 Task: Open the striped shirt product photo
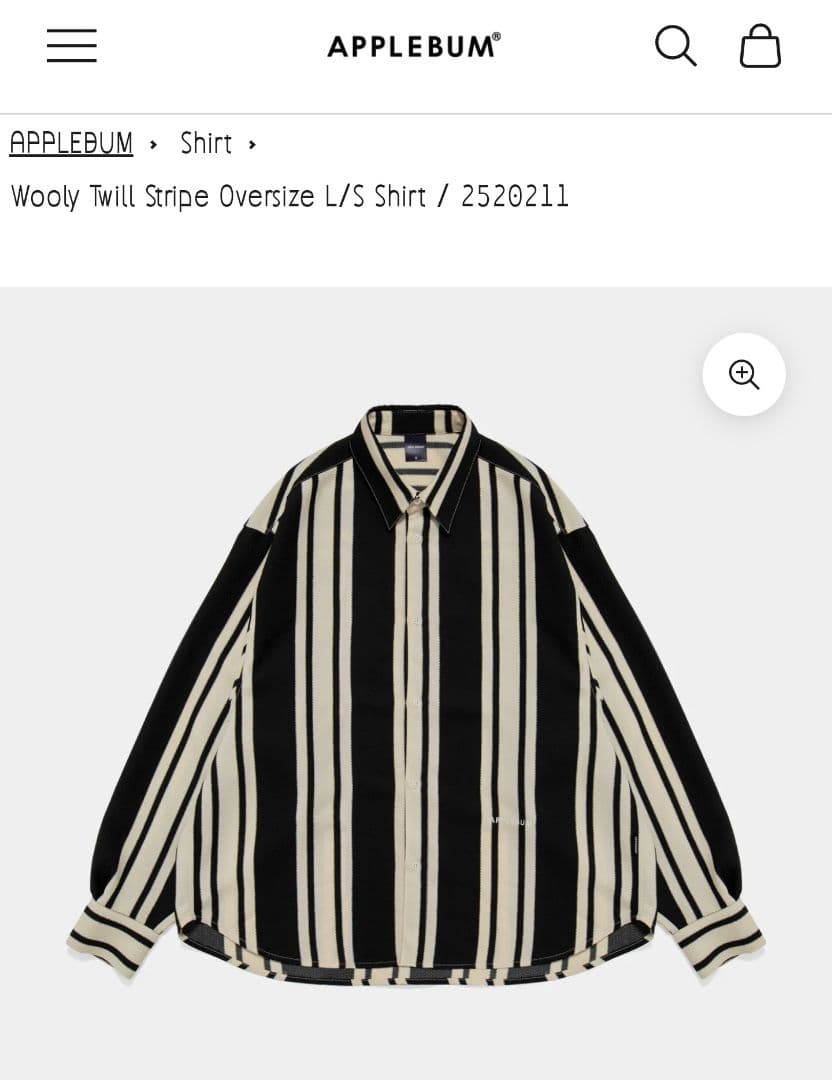pyautogui.click(x=415, y=690)
